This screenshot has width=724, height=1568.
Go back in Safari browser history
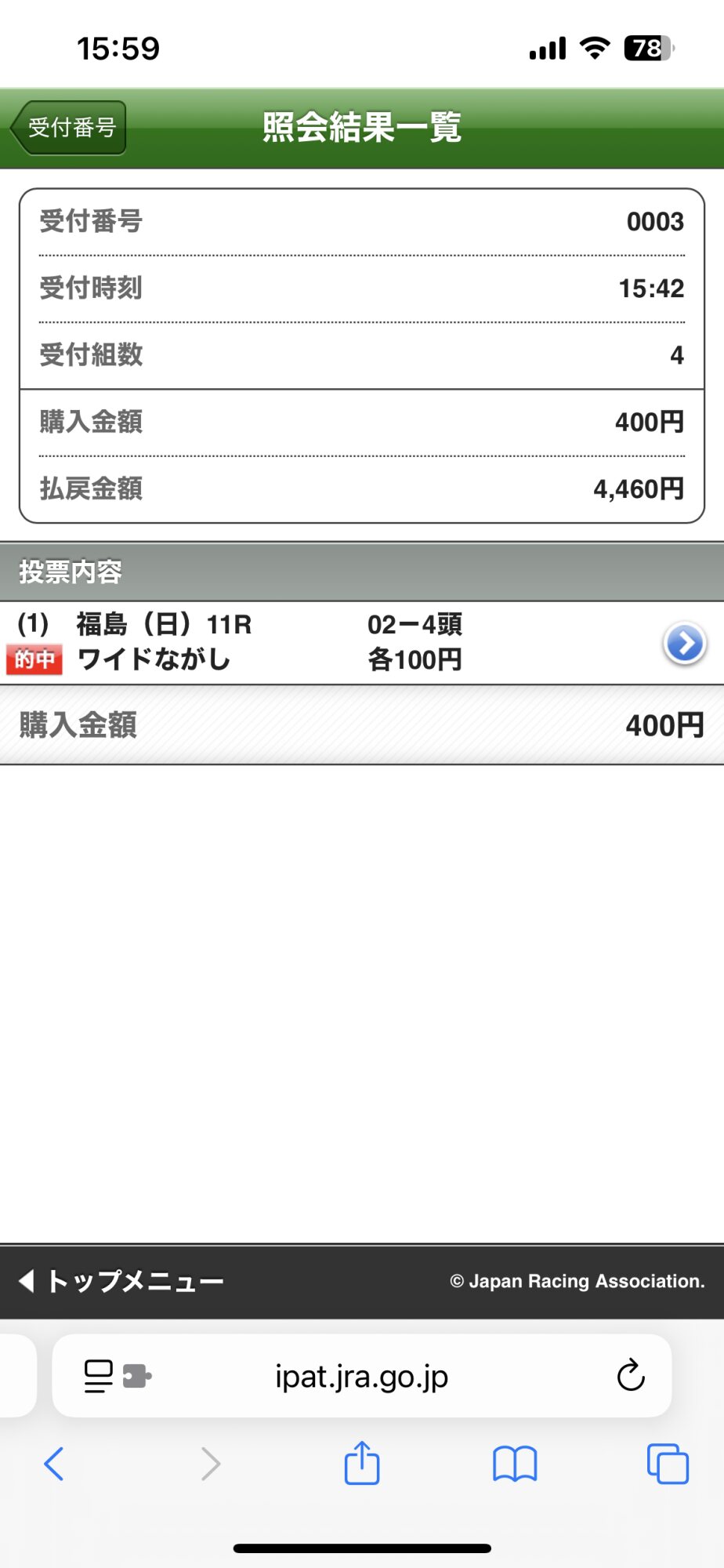(x=54, y=1464)
